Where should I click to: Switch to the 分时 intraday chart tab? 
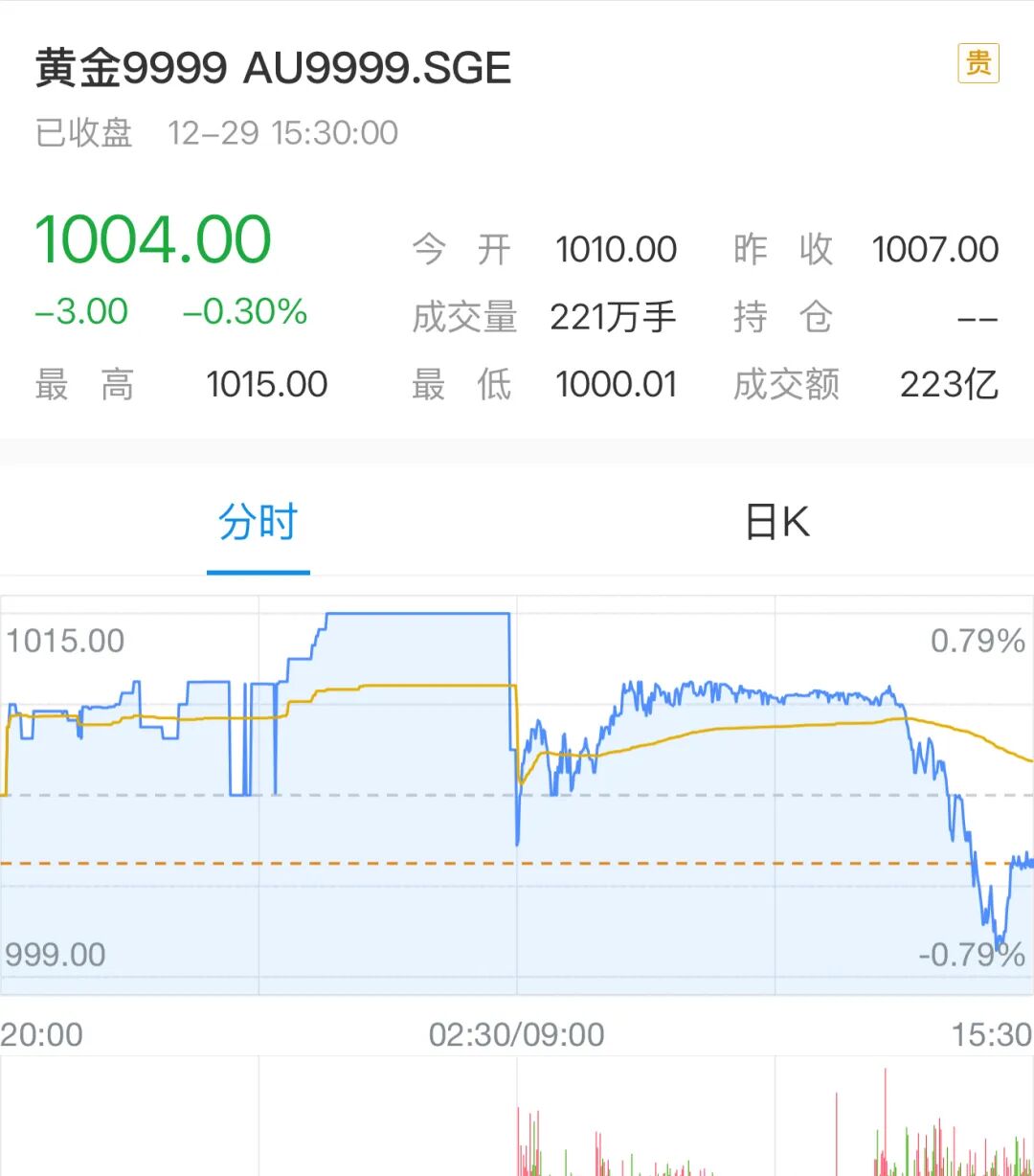258,523
